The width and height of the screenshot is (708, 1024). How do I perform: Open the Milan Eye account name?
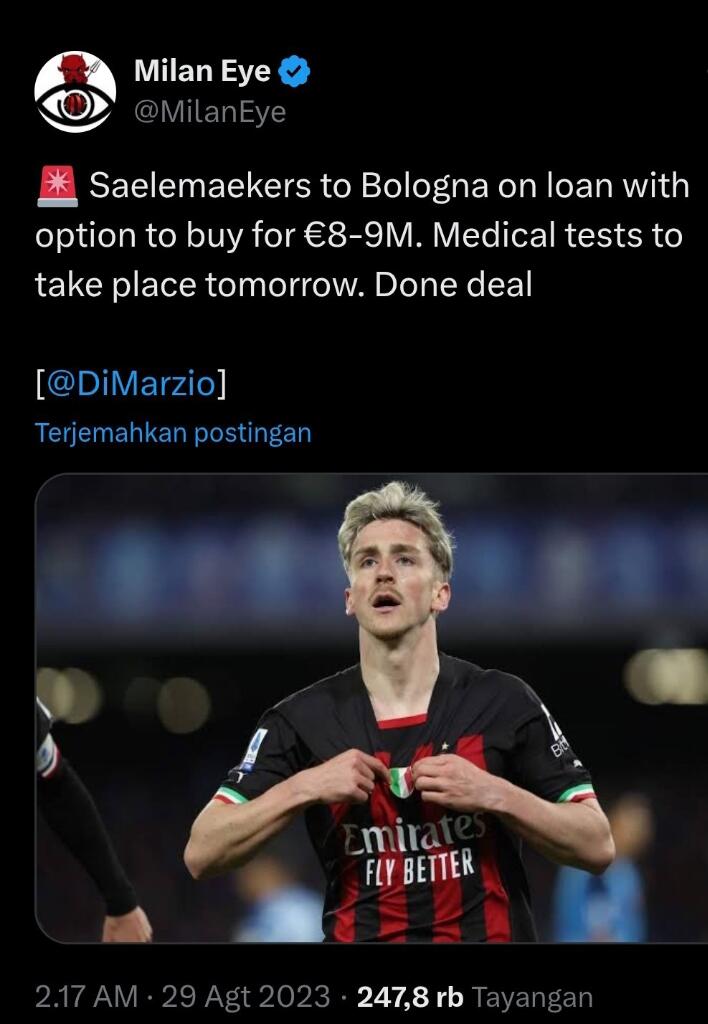click(x=202, y=72)
